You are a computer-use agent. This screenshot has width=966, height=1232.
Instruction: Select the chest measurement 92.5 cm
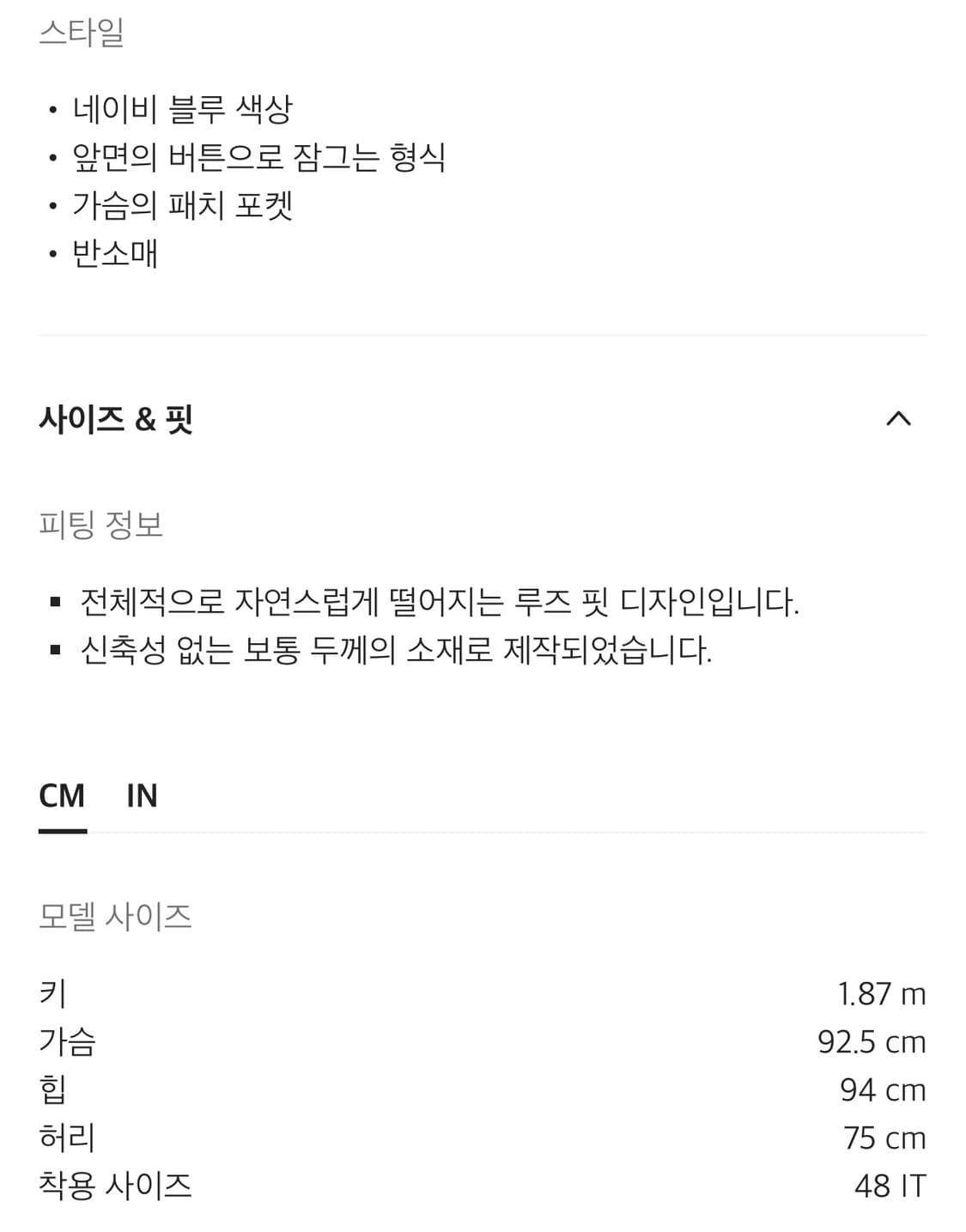click(x=872, y=1041)
